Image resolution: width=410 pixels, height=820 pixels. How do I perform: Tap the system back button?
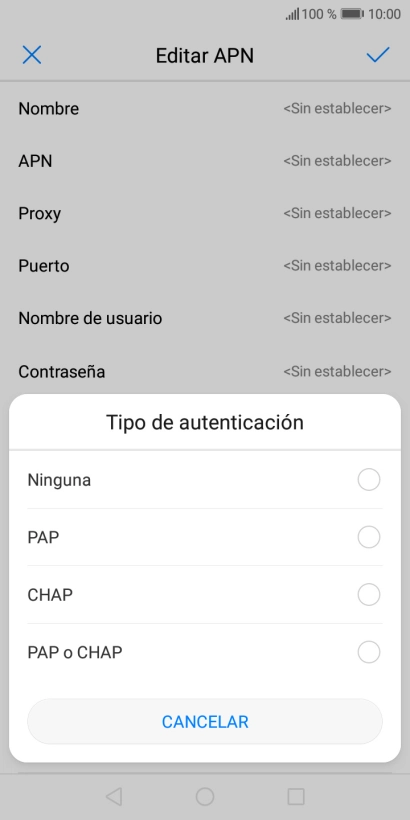[x=113, y=796]
